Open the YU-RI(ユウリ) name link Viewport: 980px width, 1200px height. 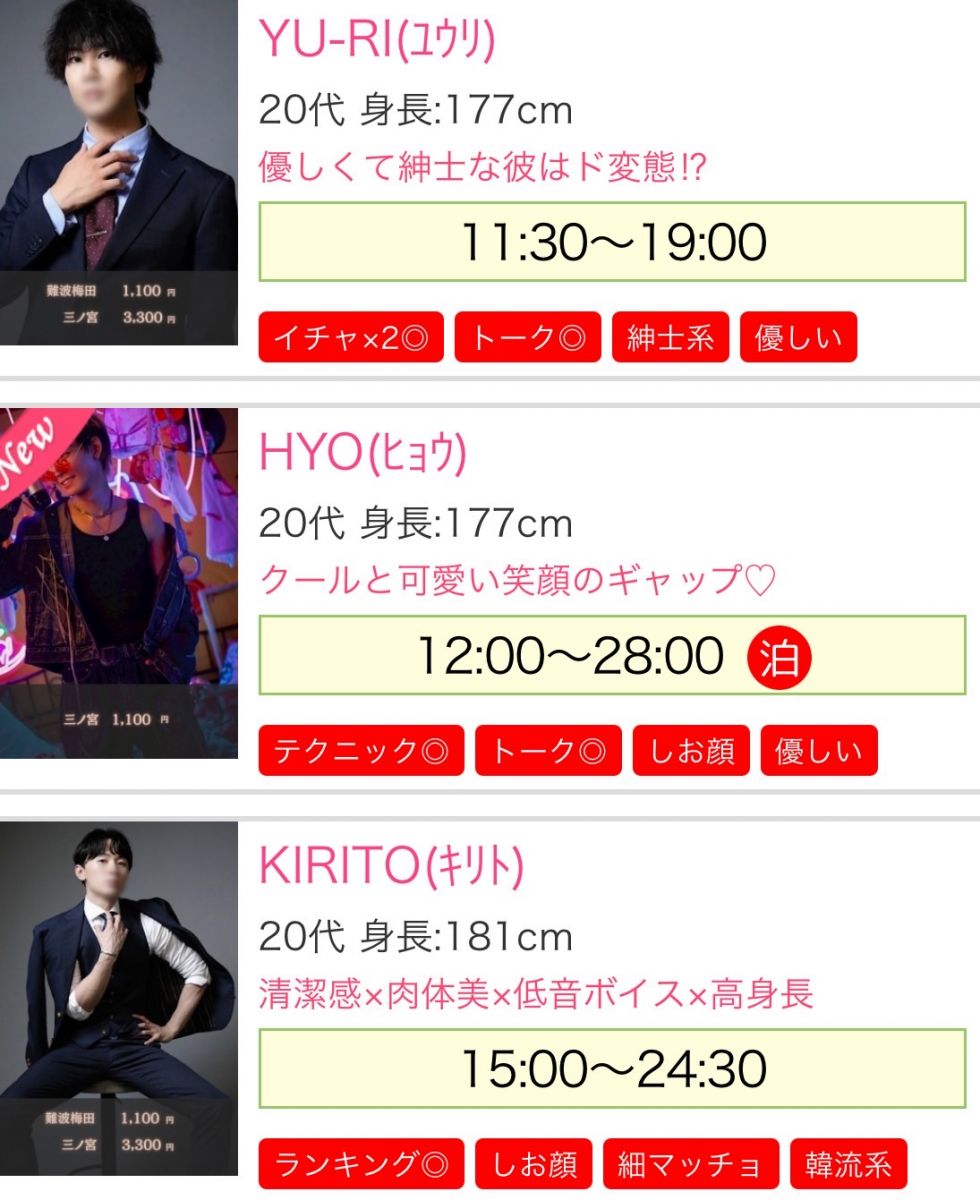[x=377, y=40]
